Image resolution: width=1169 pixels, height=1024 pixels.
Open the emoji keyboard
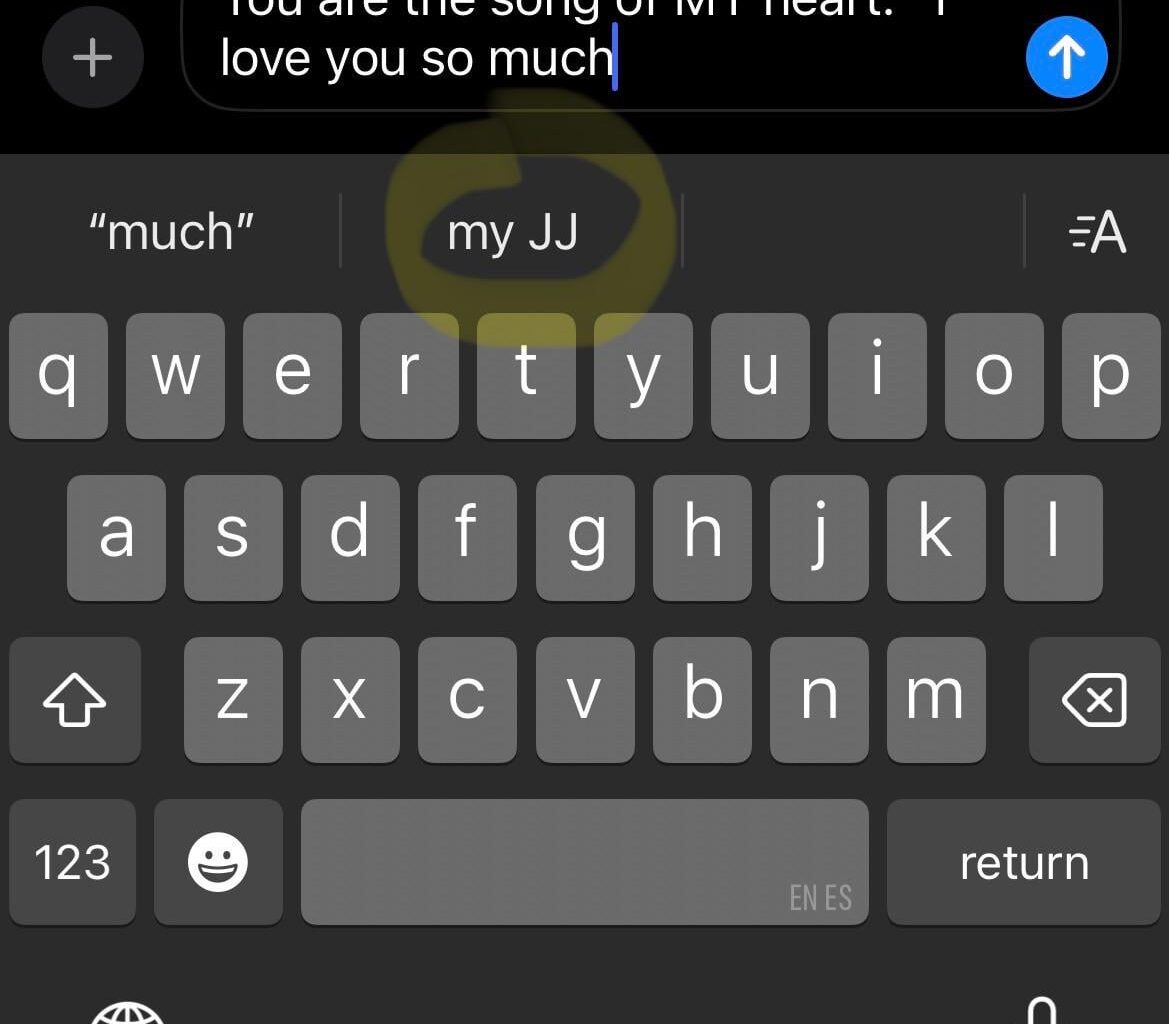(218, 862)
